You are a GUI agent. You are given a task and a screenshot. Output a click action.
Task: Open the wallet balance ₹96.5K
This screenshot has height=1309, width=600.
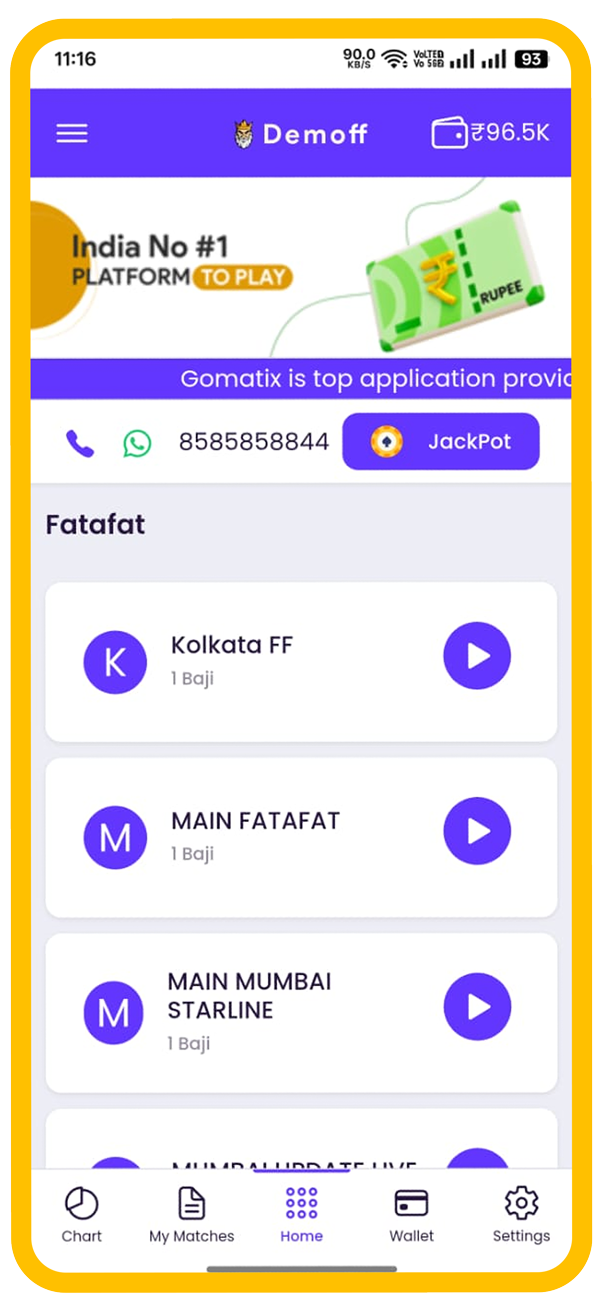click(490, 133)
